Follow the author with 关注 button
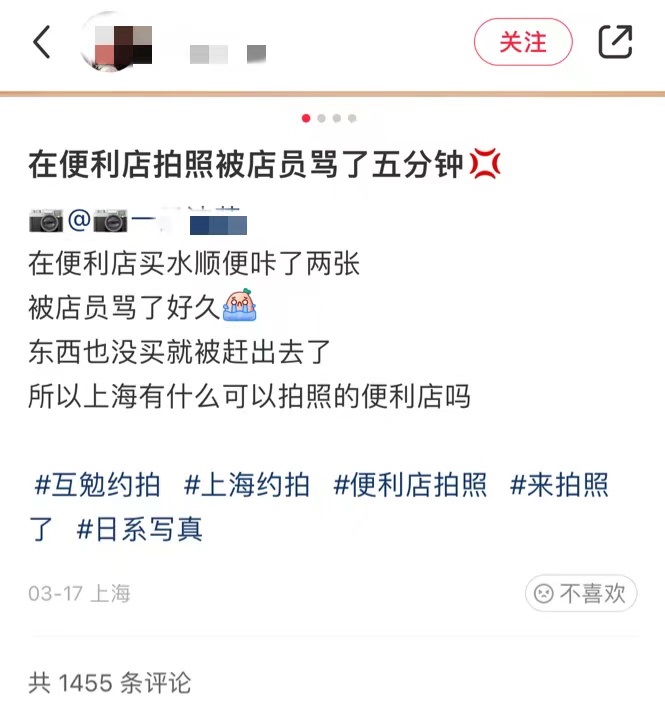This screenshot has width=665, height=713. click(x=523, y=43)
